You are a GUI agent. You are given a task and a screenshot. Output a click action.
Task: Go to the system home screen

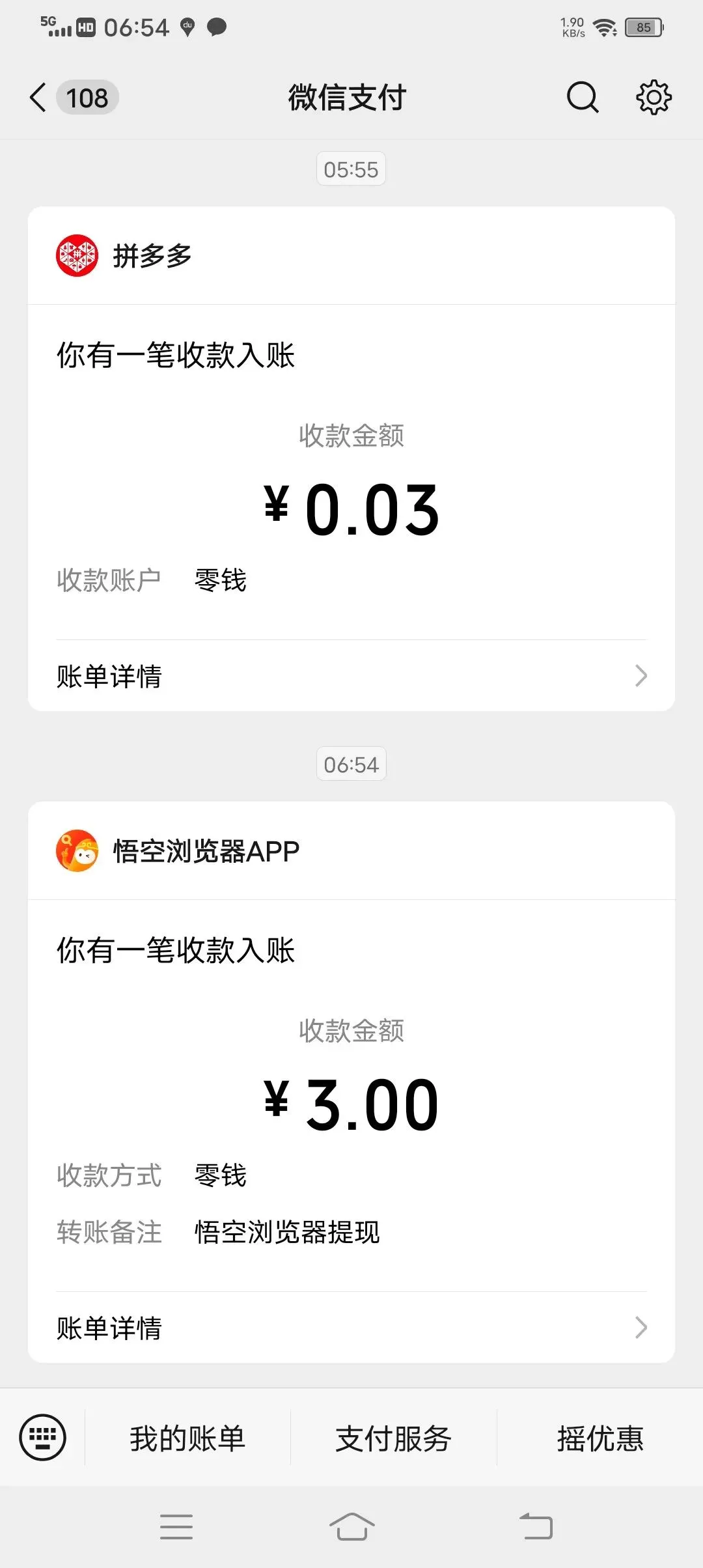click(351, 1526)
